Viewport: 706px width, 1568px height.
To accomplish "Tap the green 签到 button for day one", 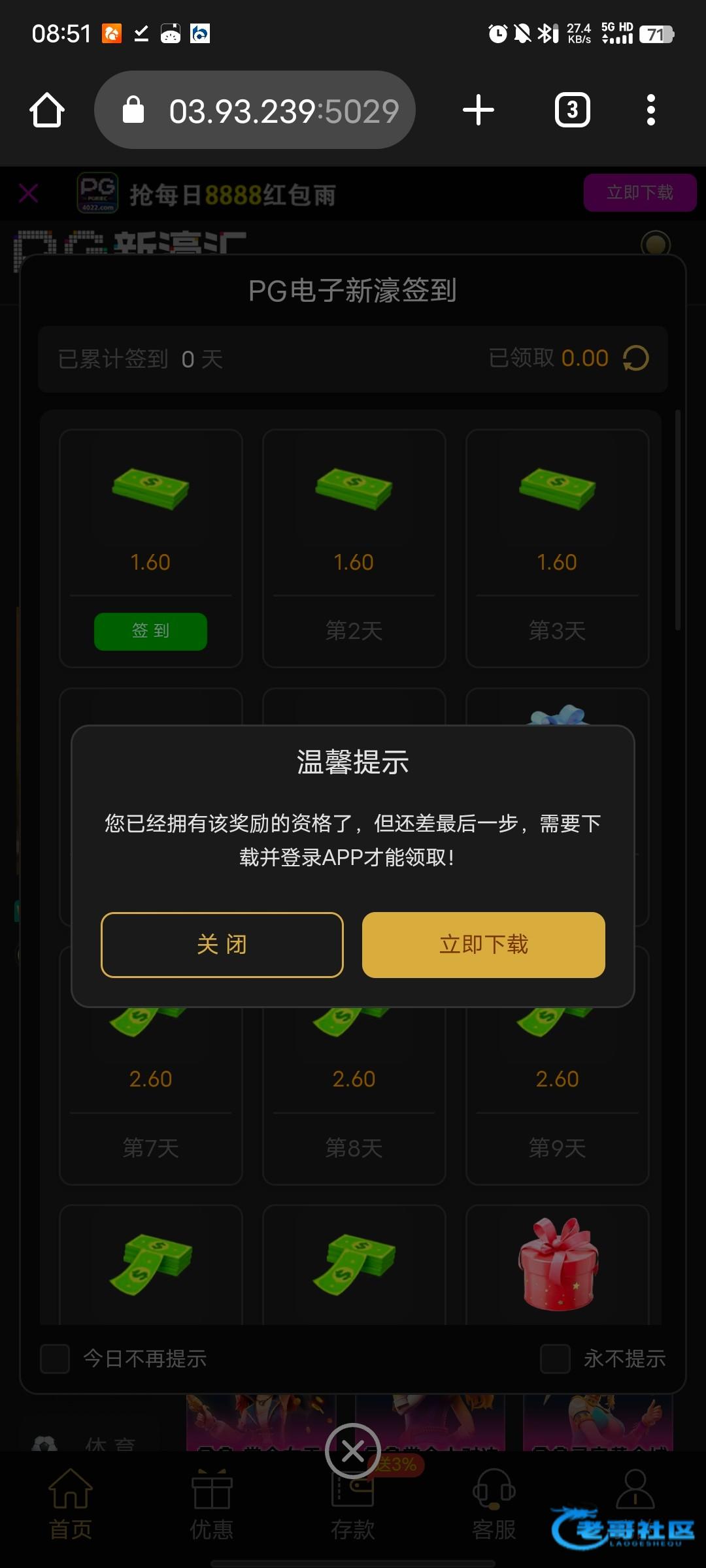I will tap(150, 631).
